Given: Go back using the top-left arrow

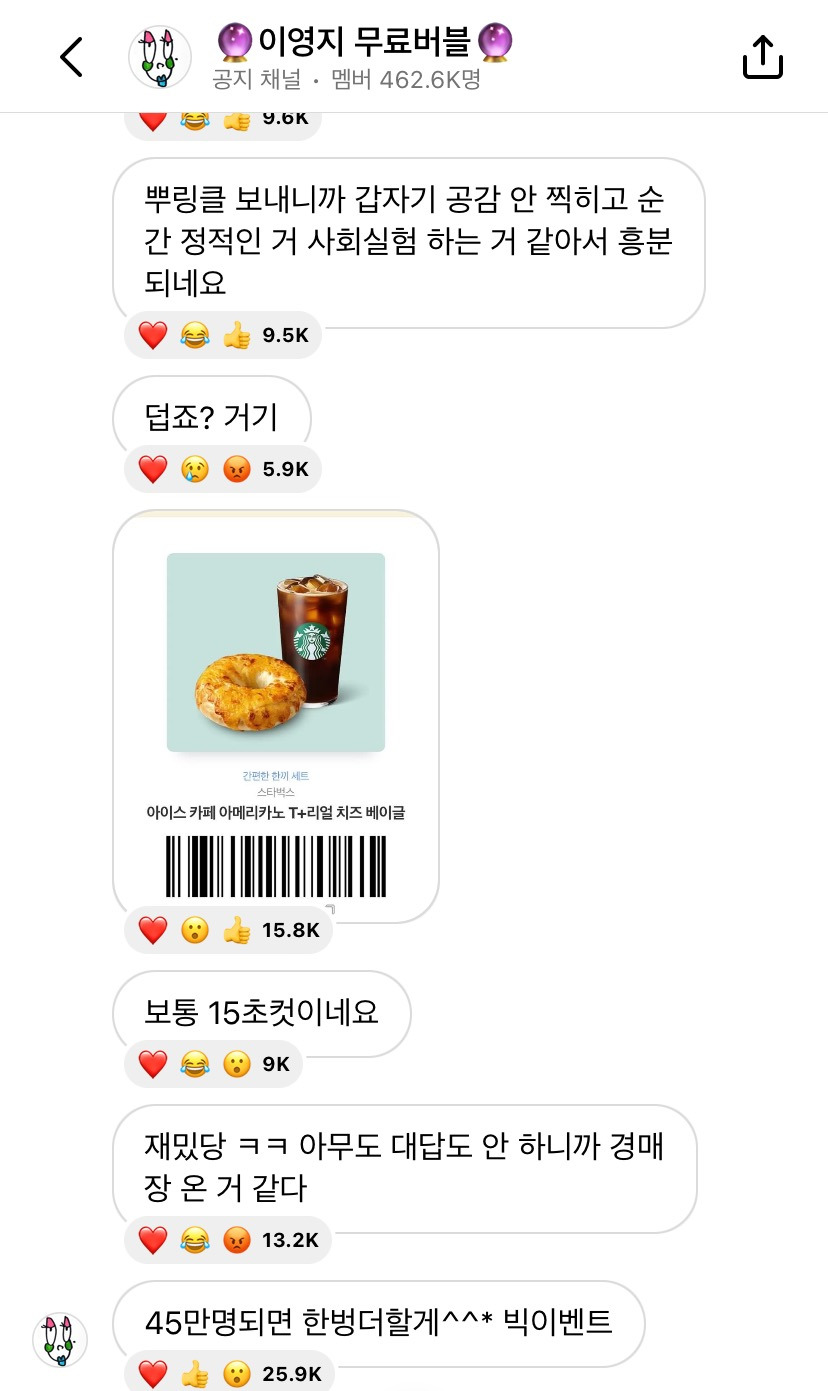Looking at the screenshot, I should coord(71,57).
